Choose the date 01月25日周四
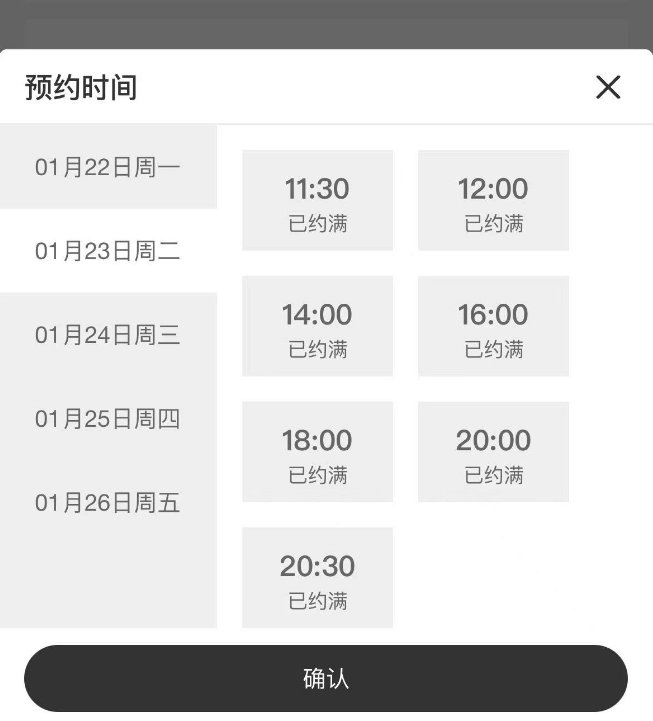Image resolution: width=653 pixels, height=721 pixels. tap(108, 419)
